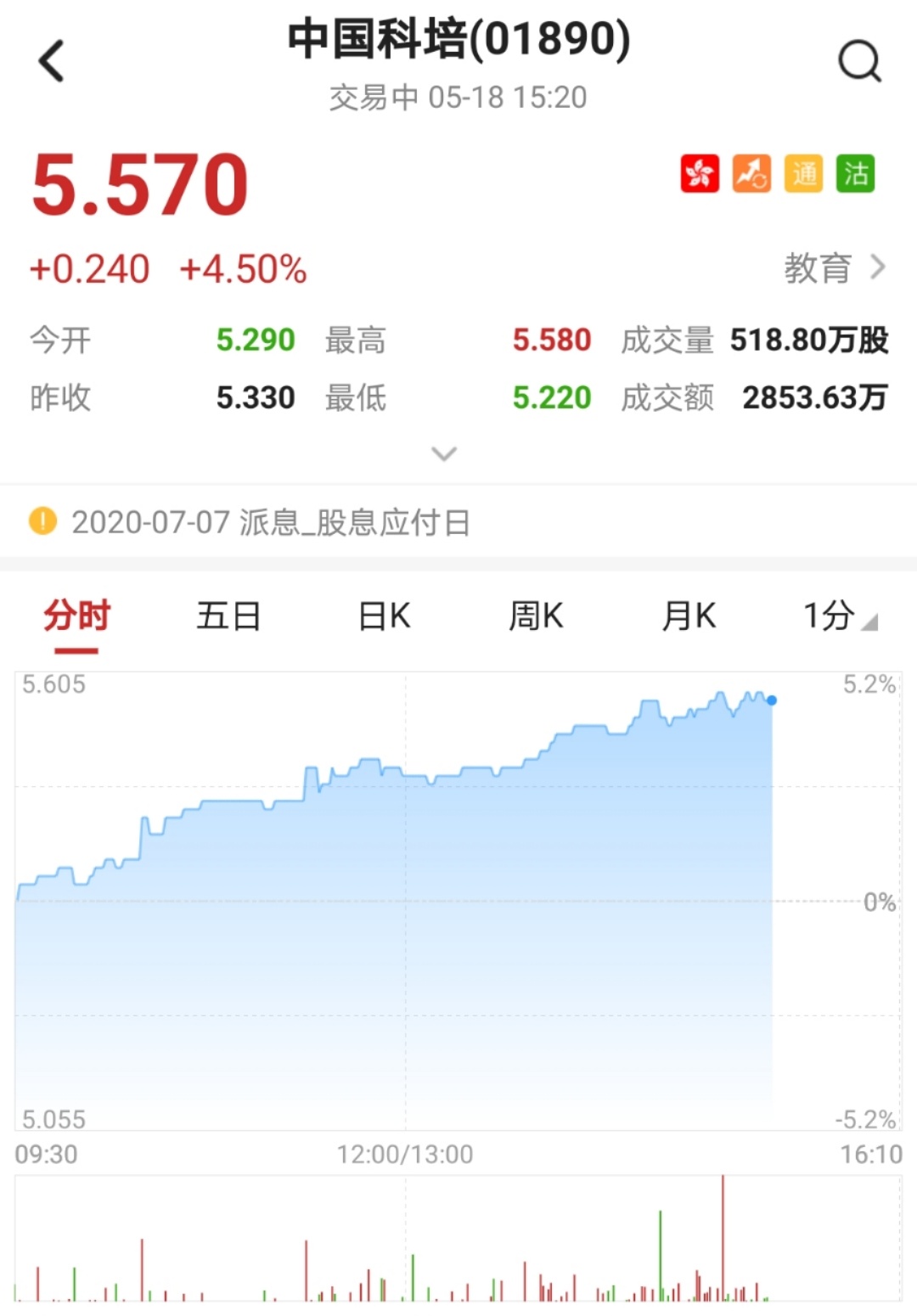Select the 分时 chart tab
The width and height of the screenshot is (917, 1316).
pyautogui.click(x=77, y=616)
